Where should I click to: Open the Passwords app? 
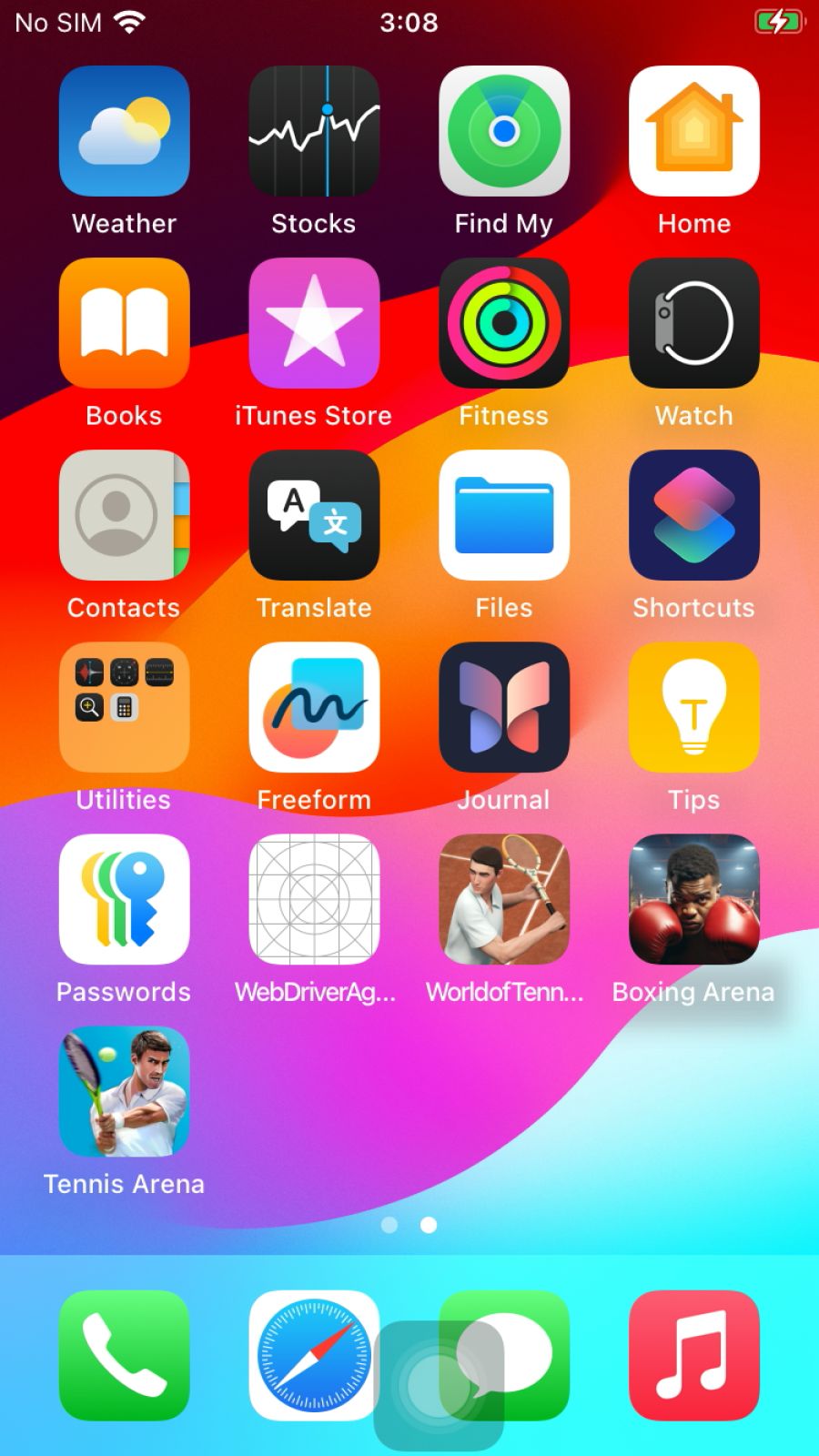125,899
